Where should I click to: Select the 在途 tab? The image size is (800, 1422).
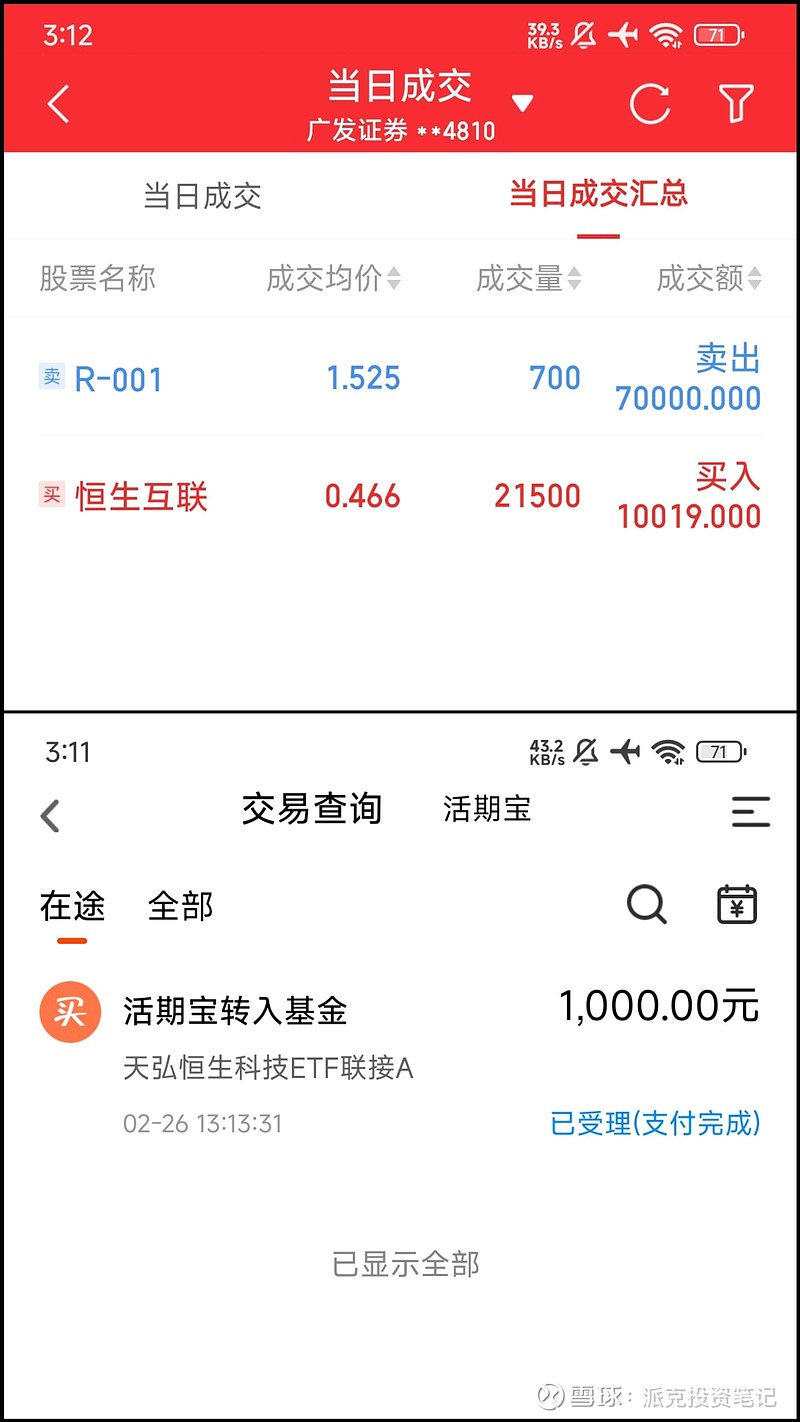tap(71, 905)
